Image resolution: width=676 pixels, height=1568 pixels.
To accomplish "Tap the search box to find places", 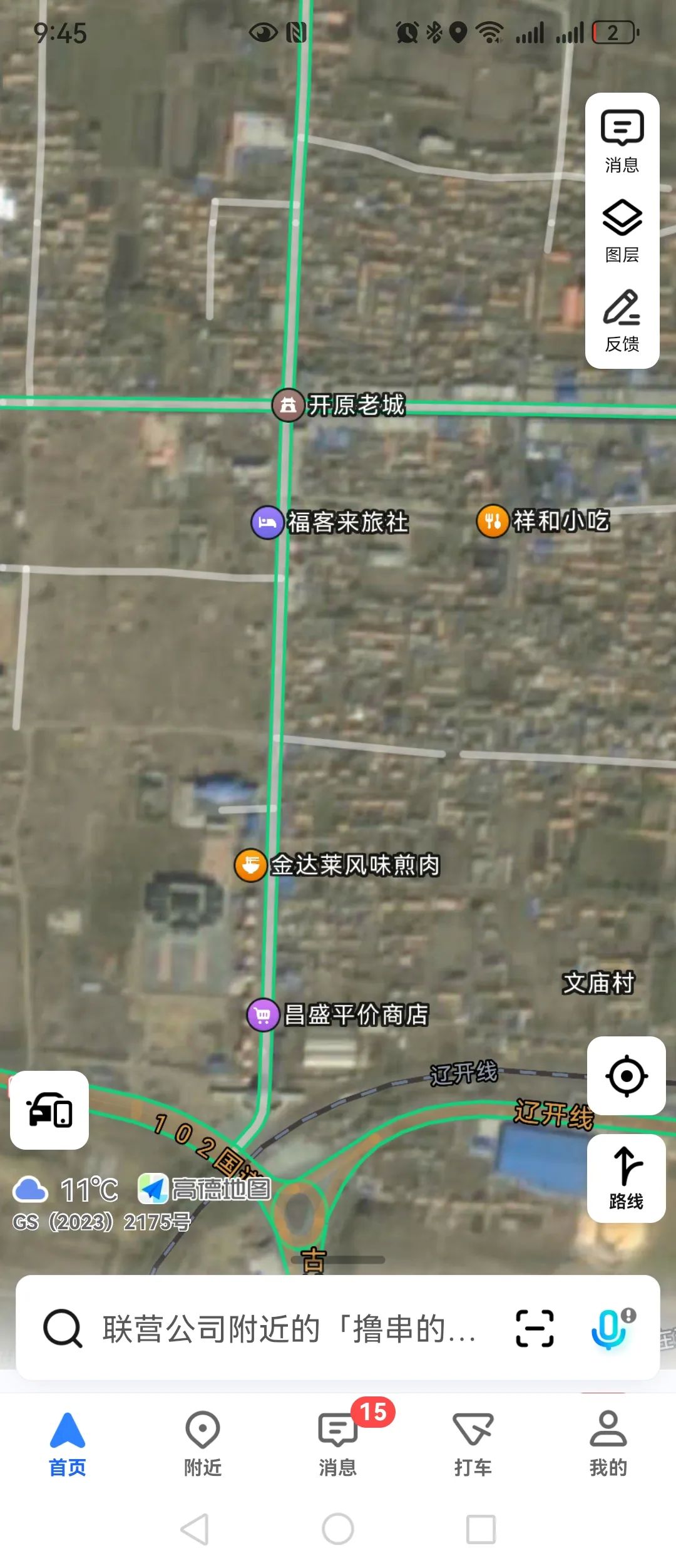I will [288, 1328].
